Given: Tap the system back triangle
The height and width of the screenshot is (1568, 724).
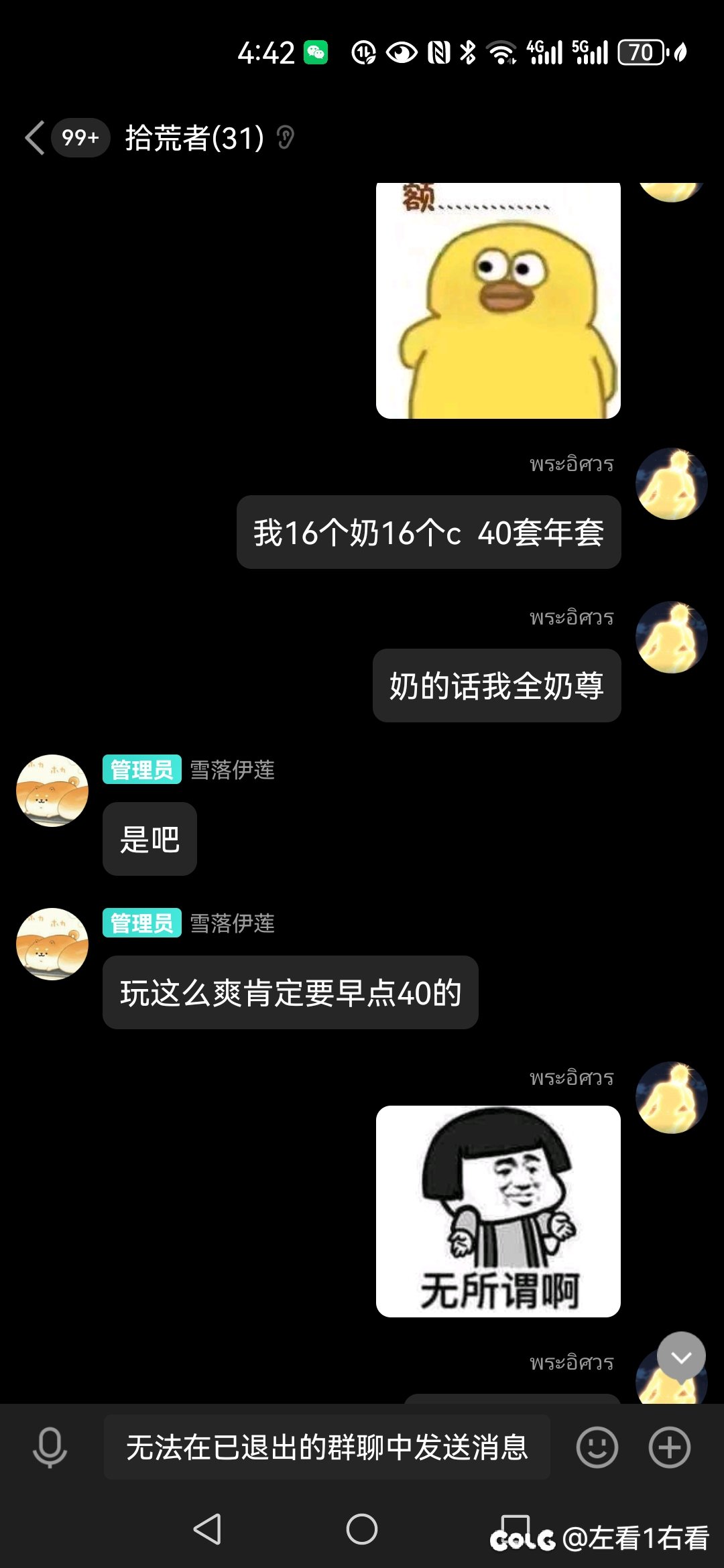Looking at the screenshot, I should tap(207, 1529).
